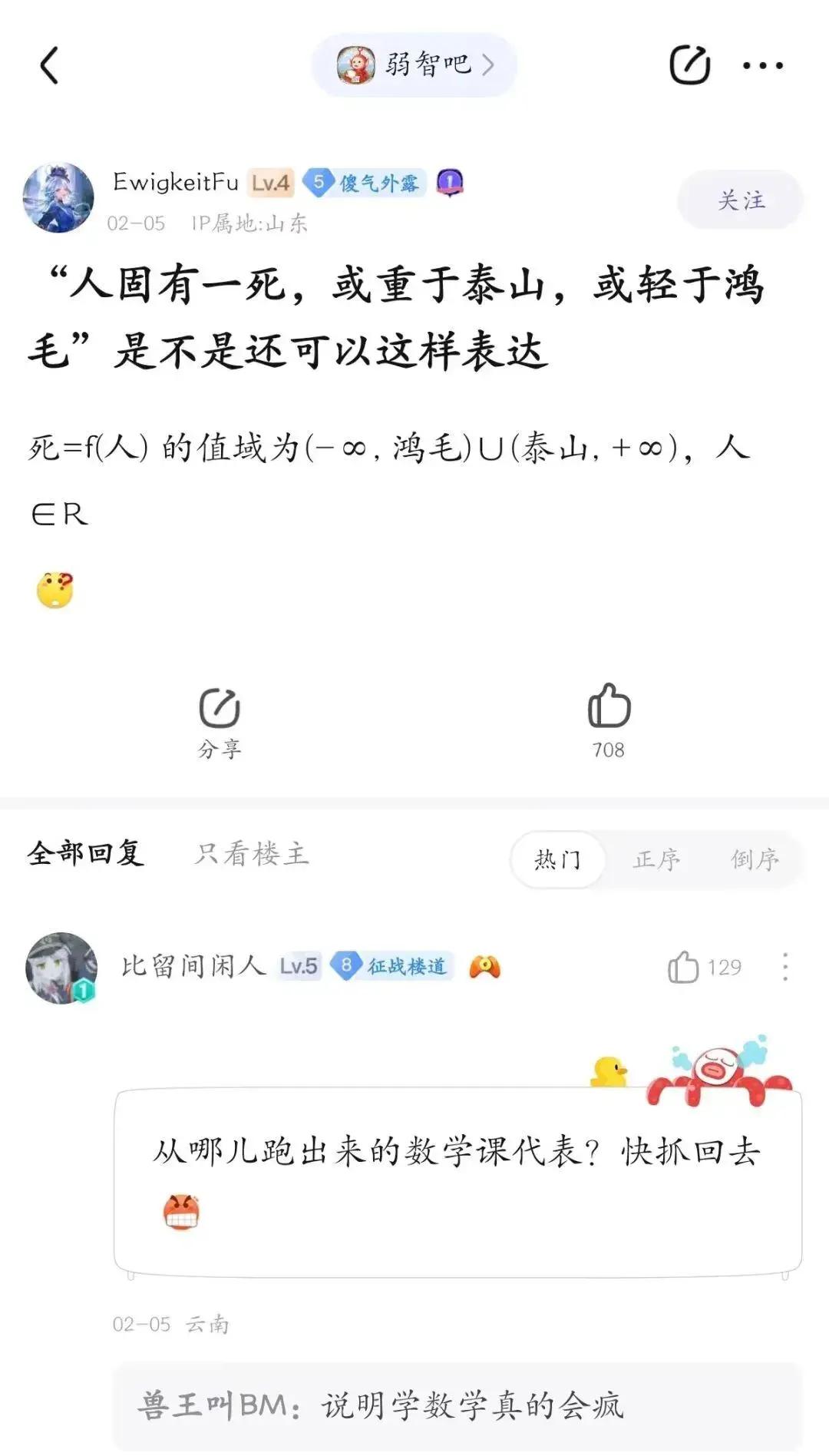Sort replies by 热门
The height and width of the screenshot is (1456, 829).
(x=558, y=859)
